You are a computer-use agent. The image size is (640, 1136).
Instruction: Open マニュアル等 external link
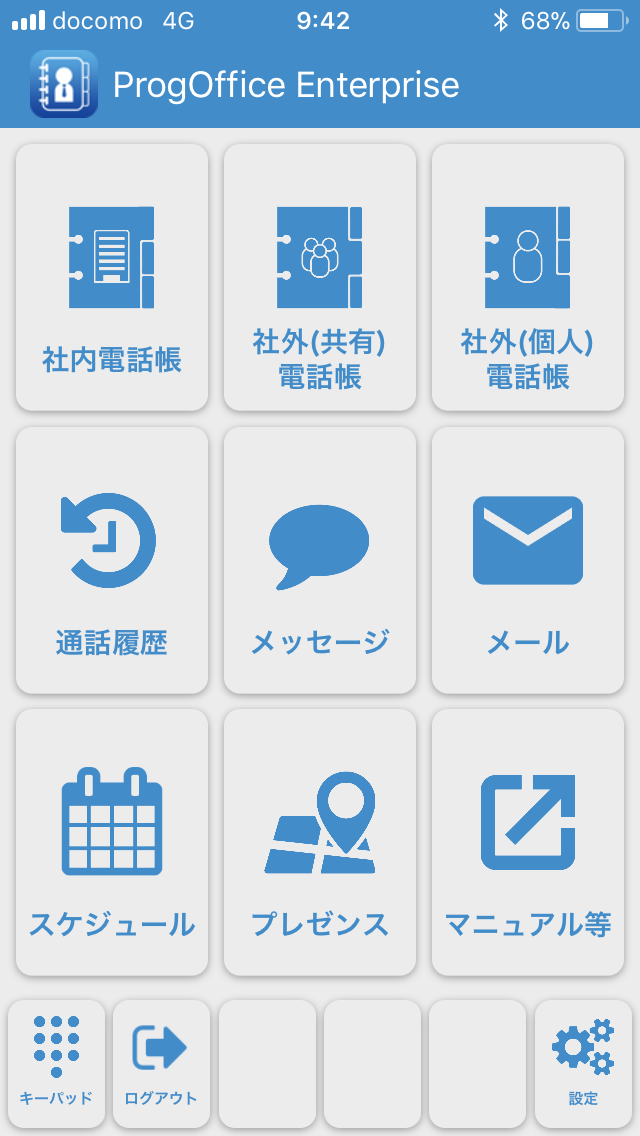point(528,843)
